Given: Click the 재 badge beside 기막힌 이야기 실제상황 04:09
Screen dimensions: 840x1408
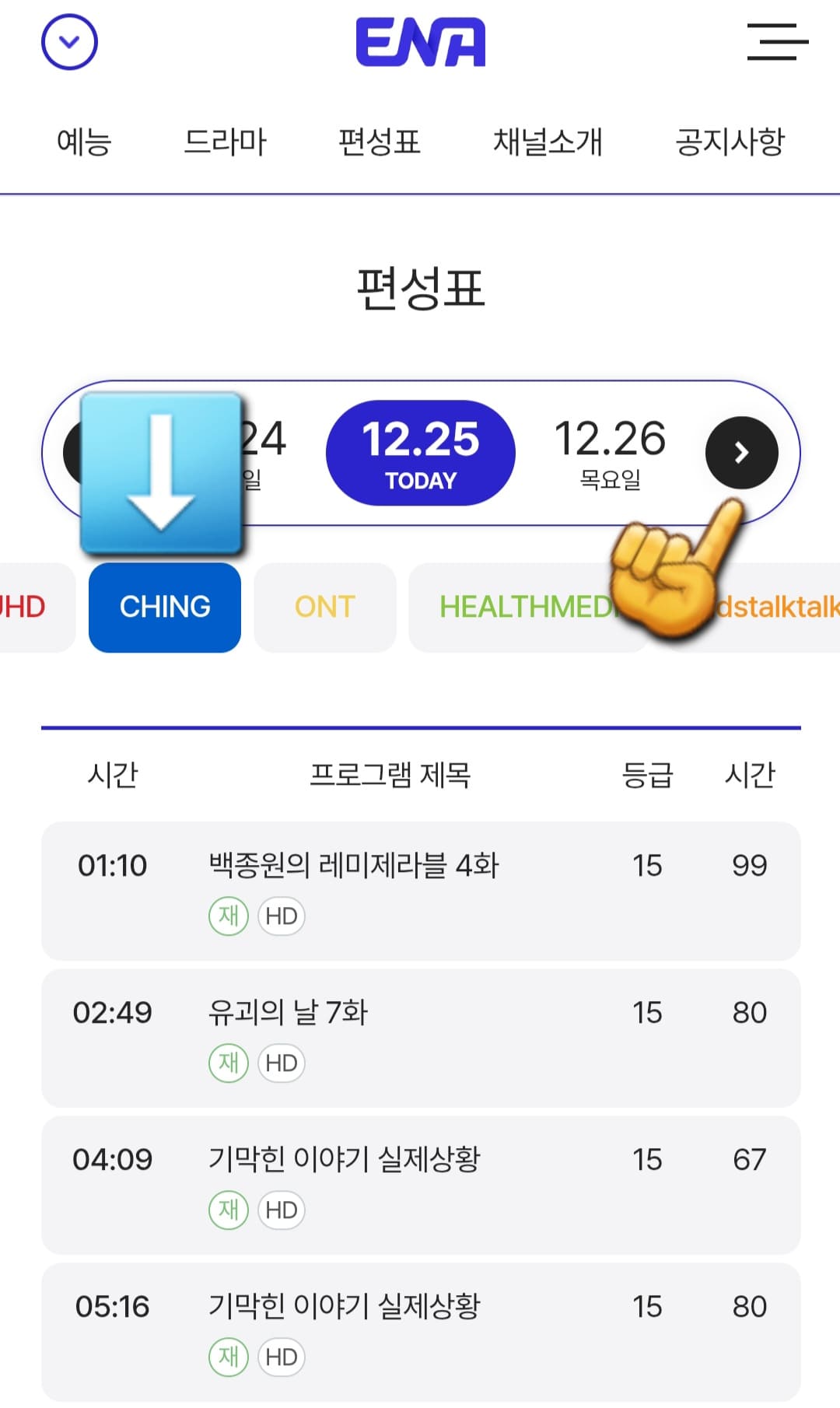Looking at the screenshot, I should click(228, 1210).
